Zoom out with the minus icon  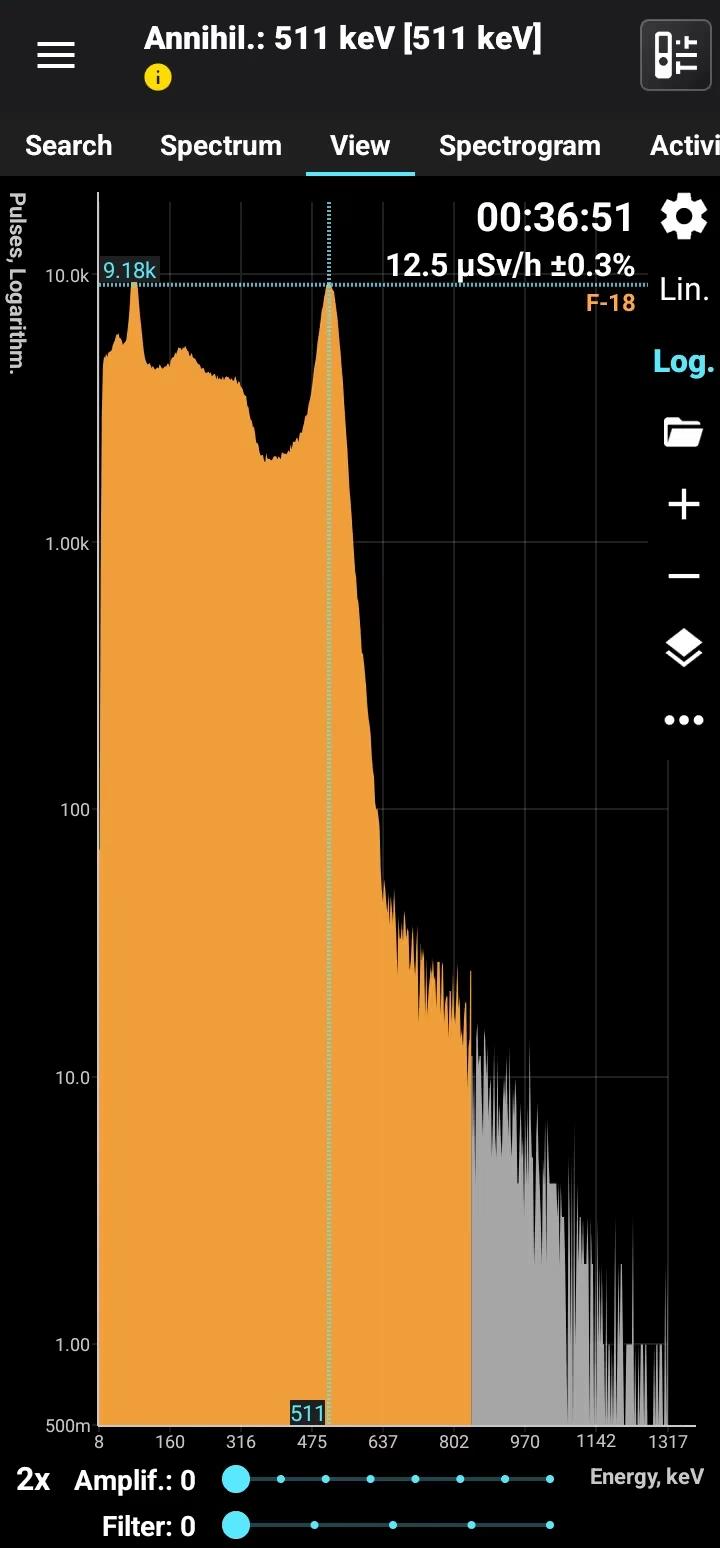[684, 576]
